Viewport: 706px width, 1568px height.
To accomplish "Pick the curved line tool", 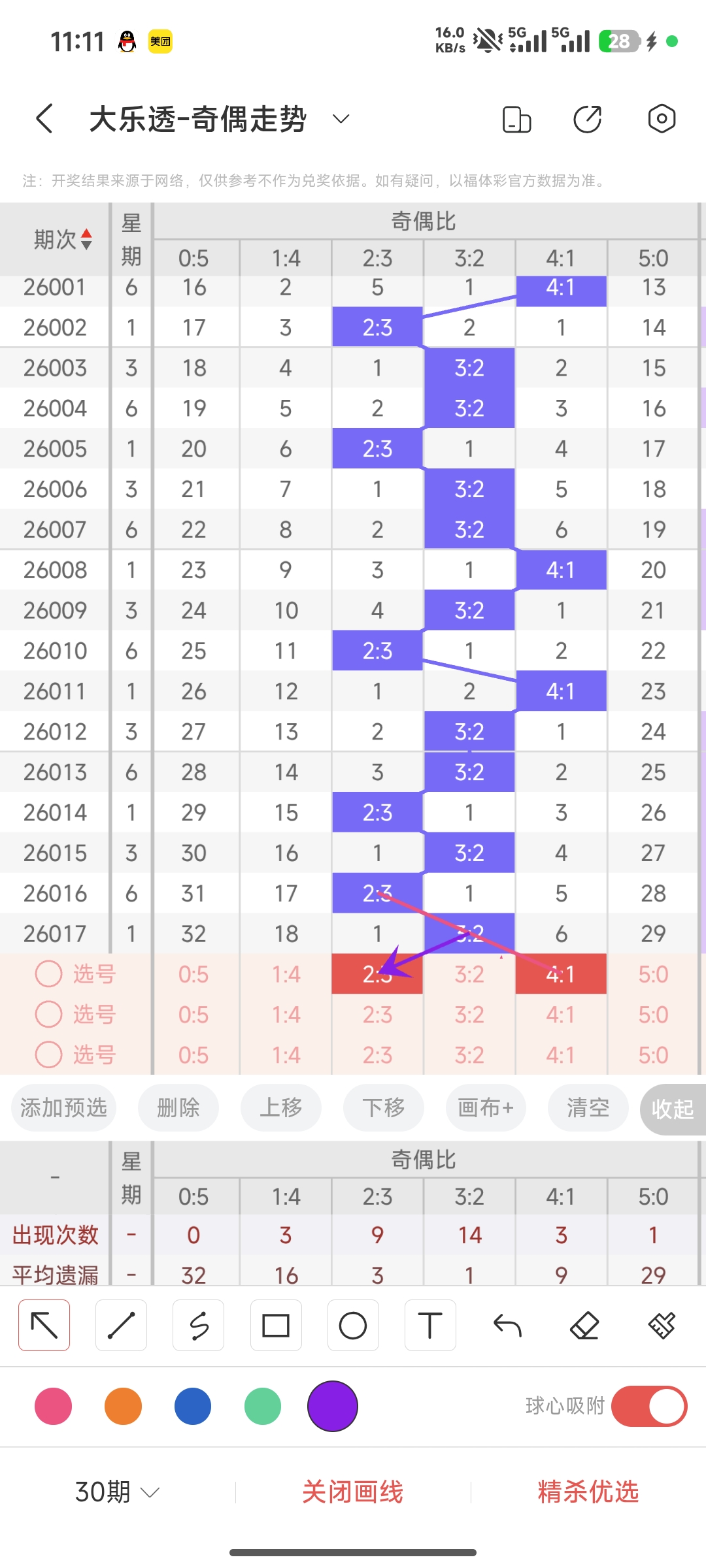I will click(198, 1326).
